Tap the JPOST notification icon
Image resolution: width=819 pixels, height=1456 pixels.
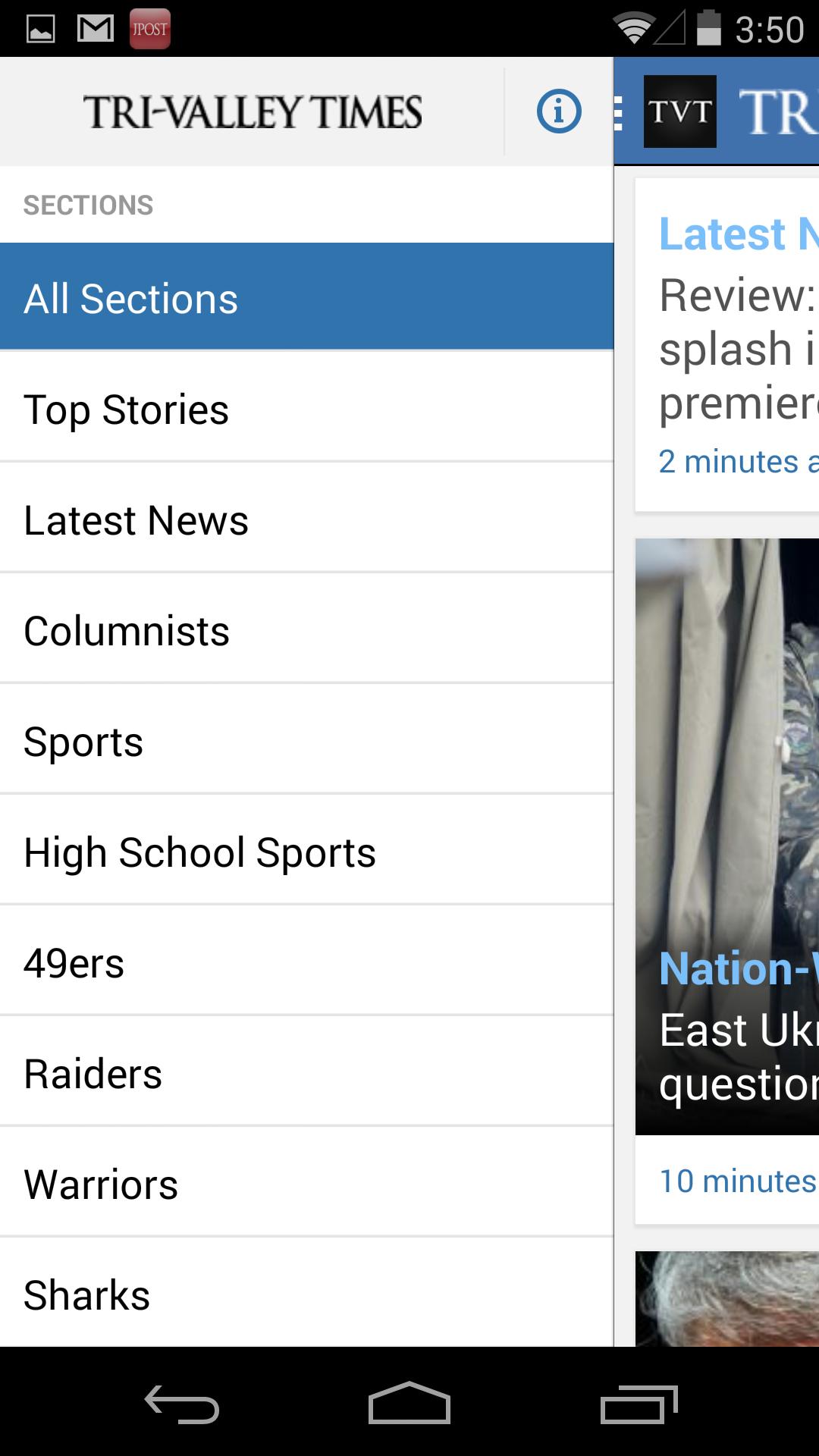pos(149,27)
